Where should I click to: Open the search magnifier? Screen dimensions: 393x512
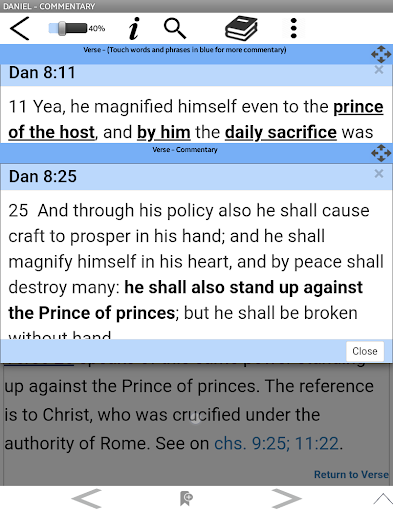[x=175, y=28]
